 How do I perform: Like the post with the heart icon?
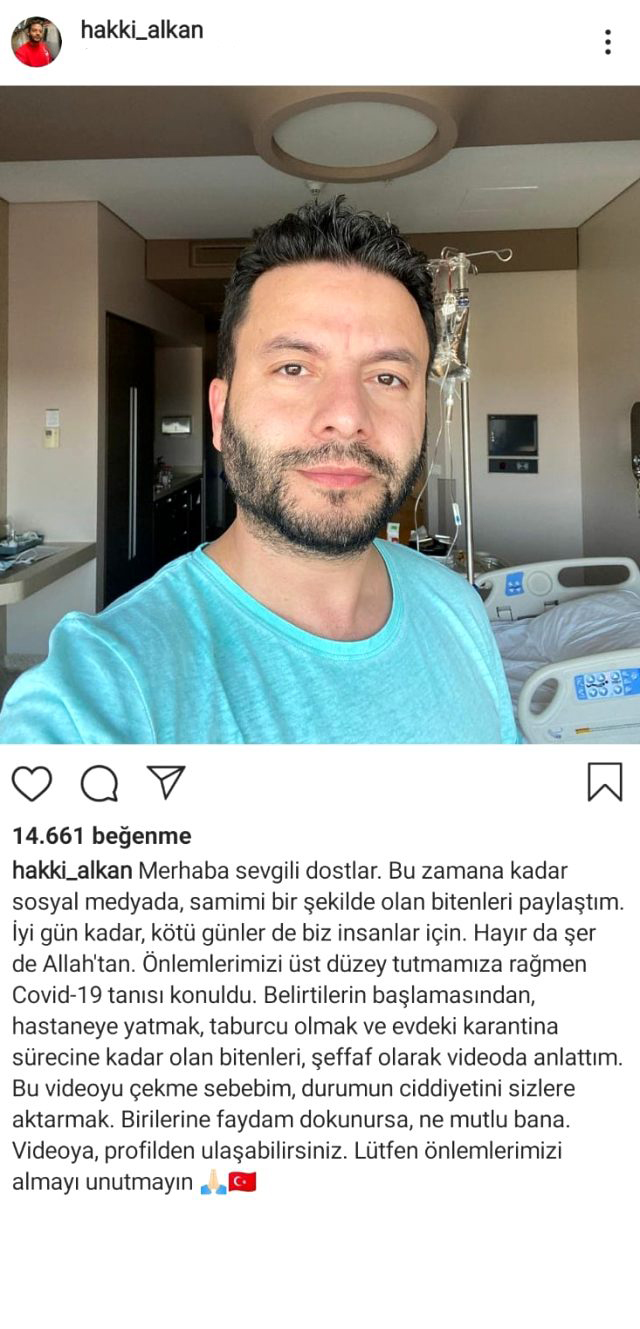tap(32, 783)
